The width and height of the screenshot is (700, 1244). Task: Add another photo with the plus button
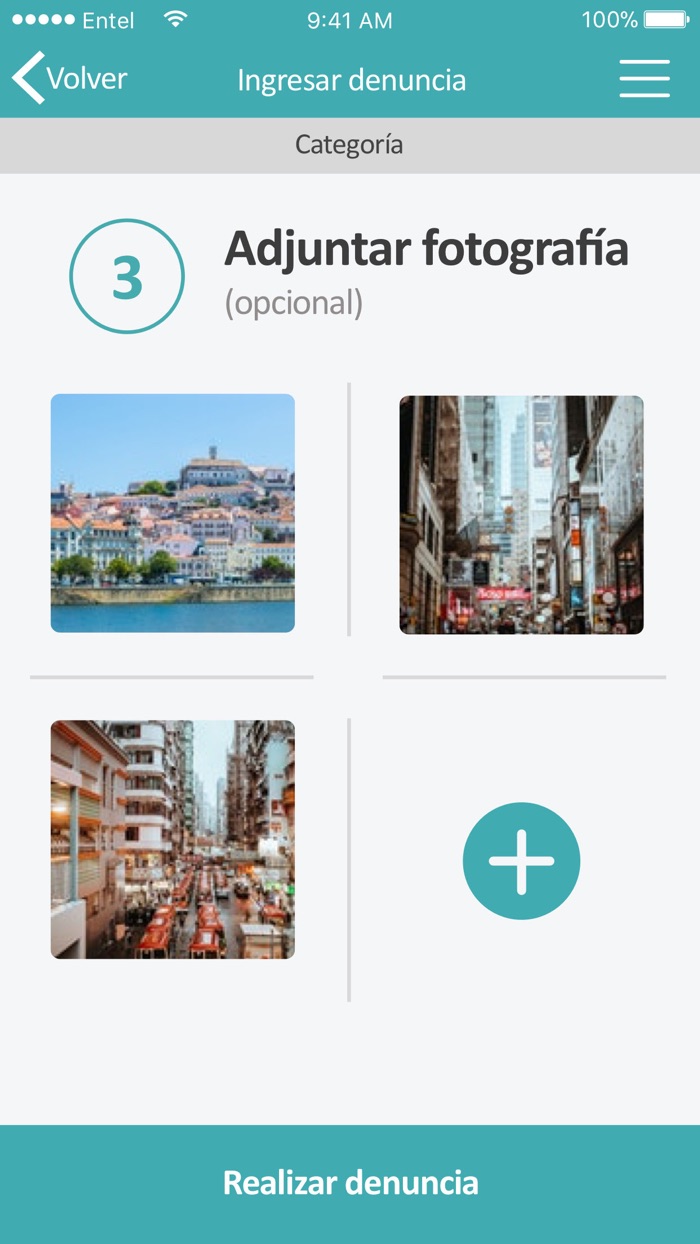pos(521,860)
